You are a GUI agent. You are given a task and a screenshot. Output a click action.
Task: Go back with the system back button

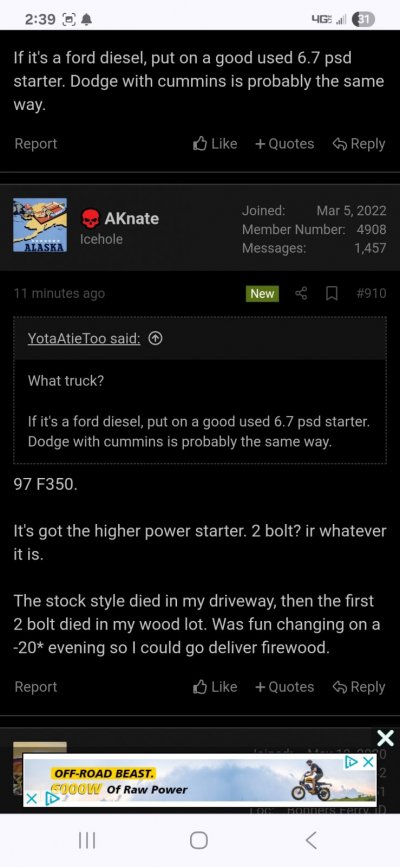click(x=311, y=840)
